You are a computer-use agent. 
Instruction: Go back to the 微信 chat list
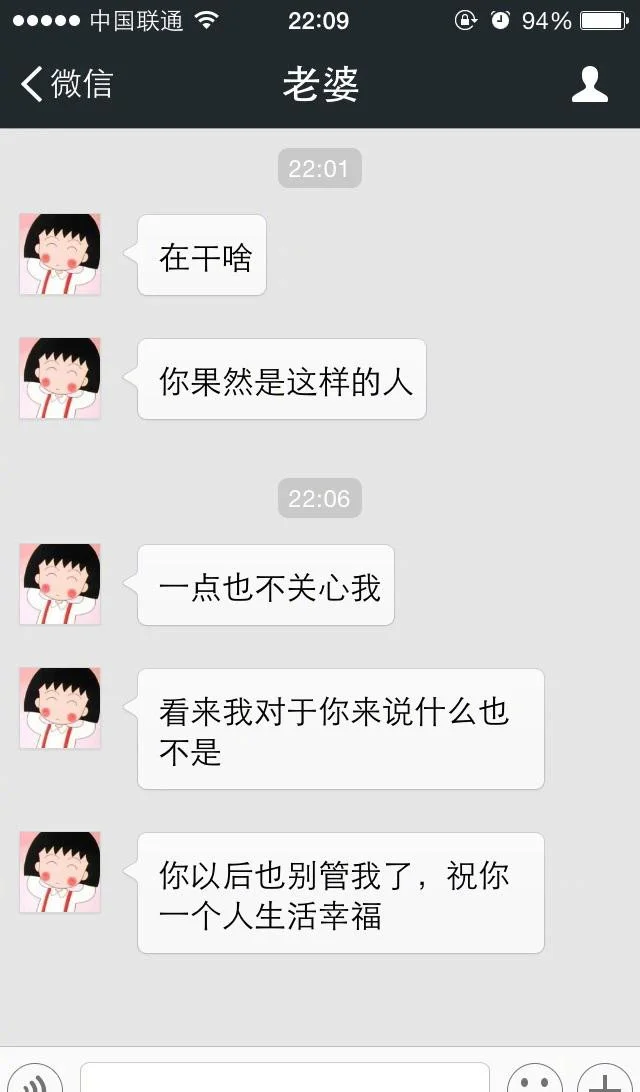pos(66,84)
